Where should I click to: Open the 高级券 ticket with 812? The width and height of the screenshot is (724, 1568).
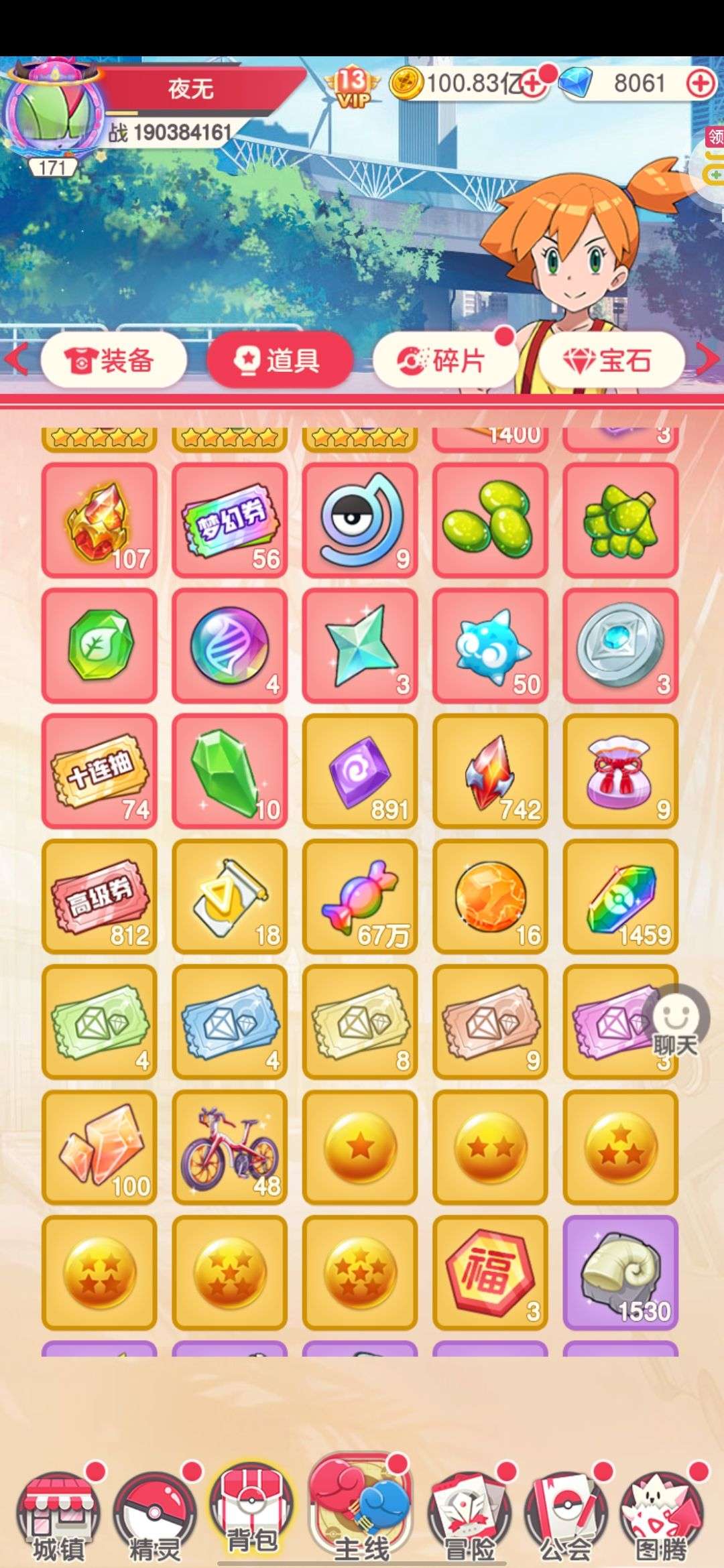coord(99,897)
